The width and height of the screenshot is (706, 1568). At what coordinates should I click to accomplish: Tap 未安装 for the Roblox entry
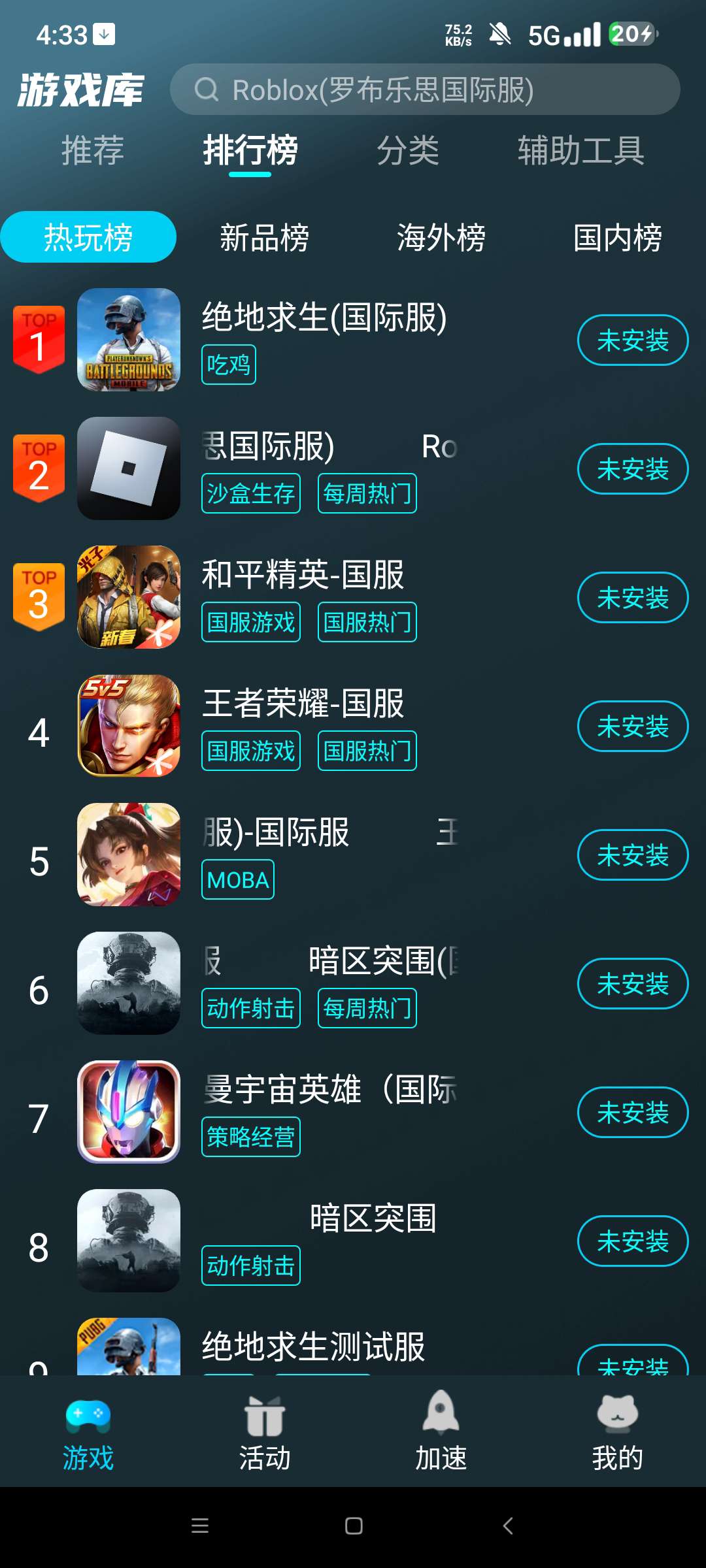pos(633,469)
